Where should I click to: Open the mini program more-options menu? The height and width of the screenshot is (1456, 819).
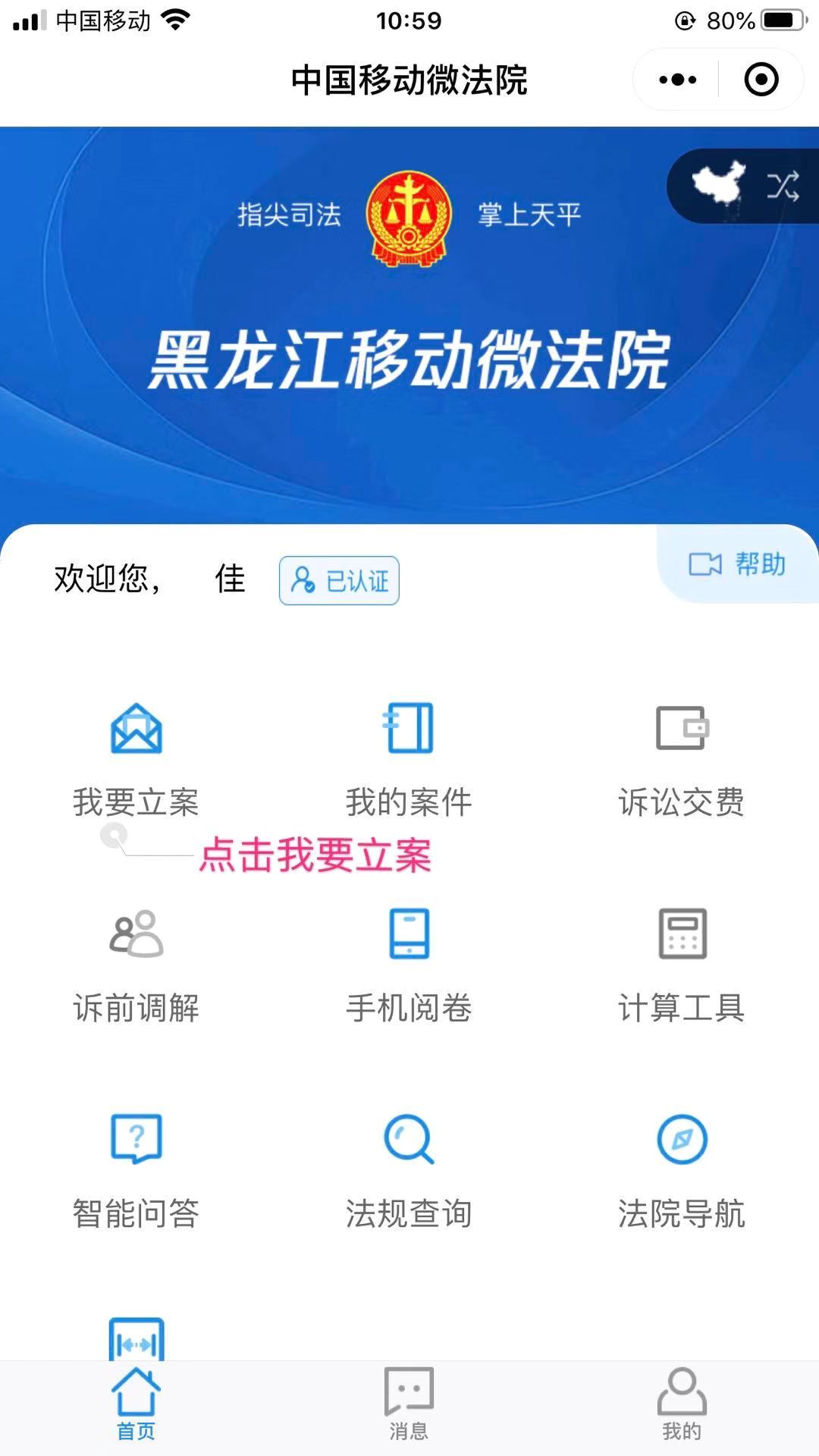[x=677, y=80]
